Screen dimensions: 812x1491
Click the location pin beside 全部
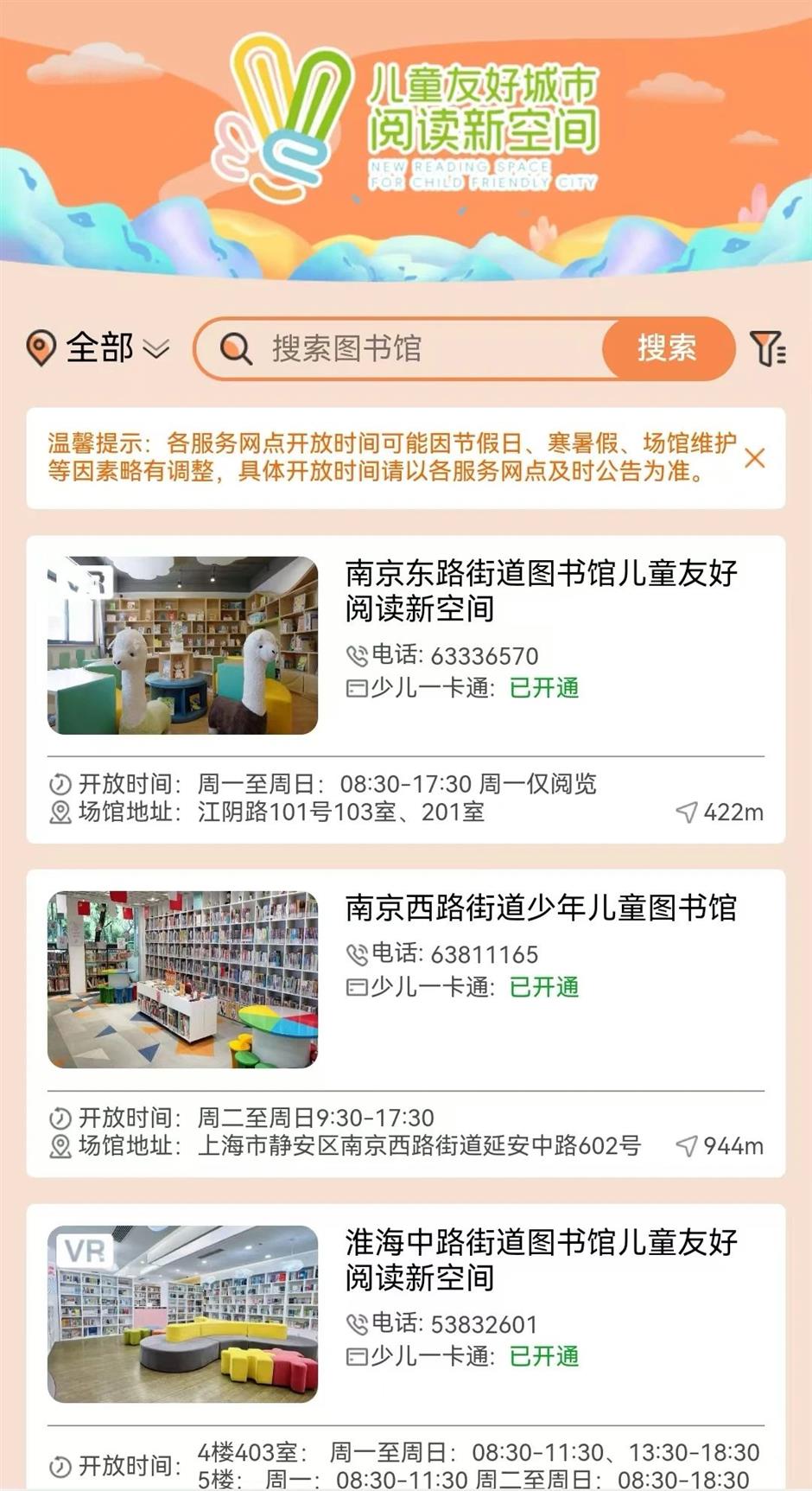pyautogui.click(x=39, y=348)
